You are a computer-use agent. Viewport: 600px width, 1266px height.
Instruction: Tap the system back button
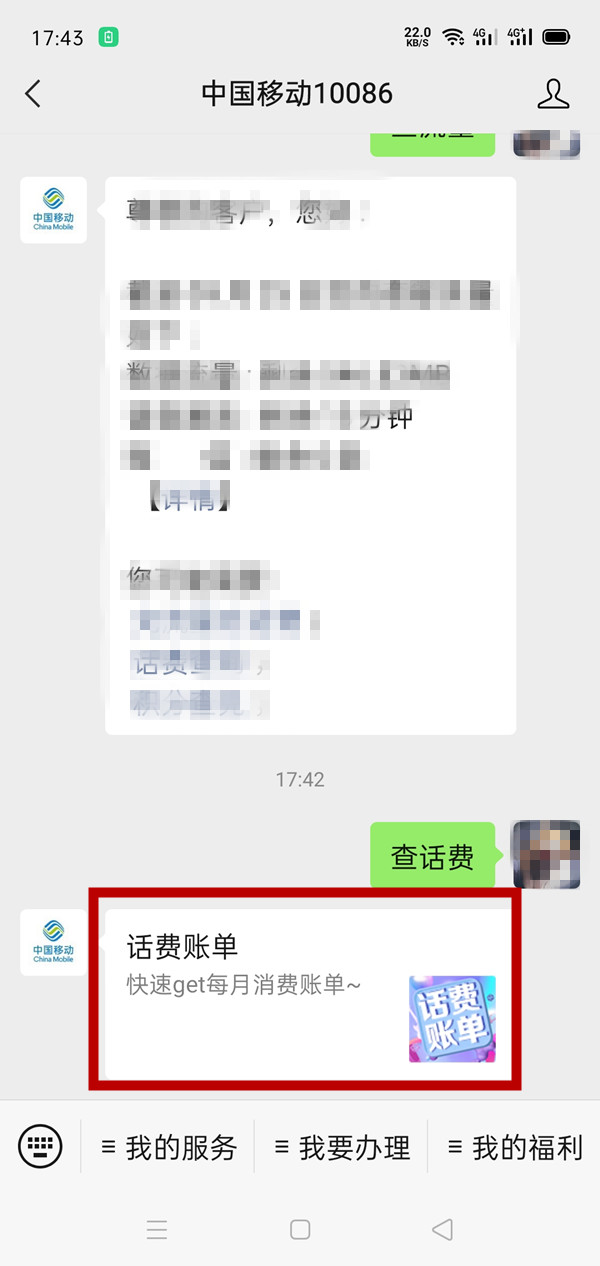[x=442, y=1229]
